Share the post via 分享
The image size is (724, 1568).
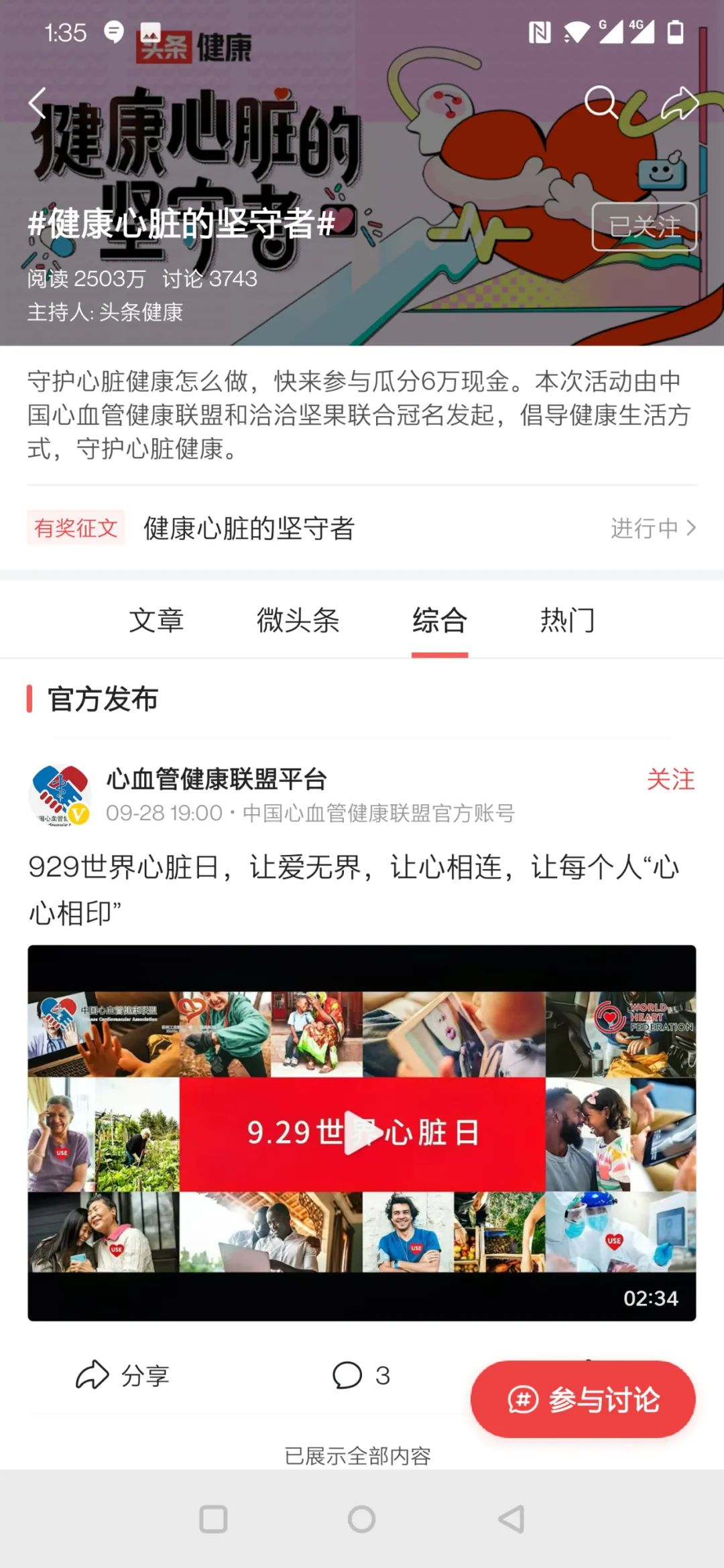coord(123,1375)
